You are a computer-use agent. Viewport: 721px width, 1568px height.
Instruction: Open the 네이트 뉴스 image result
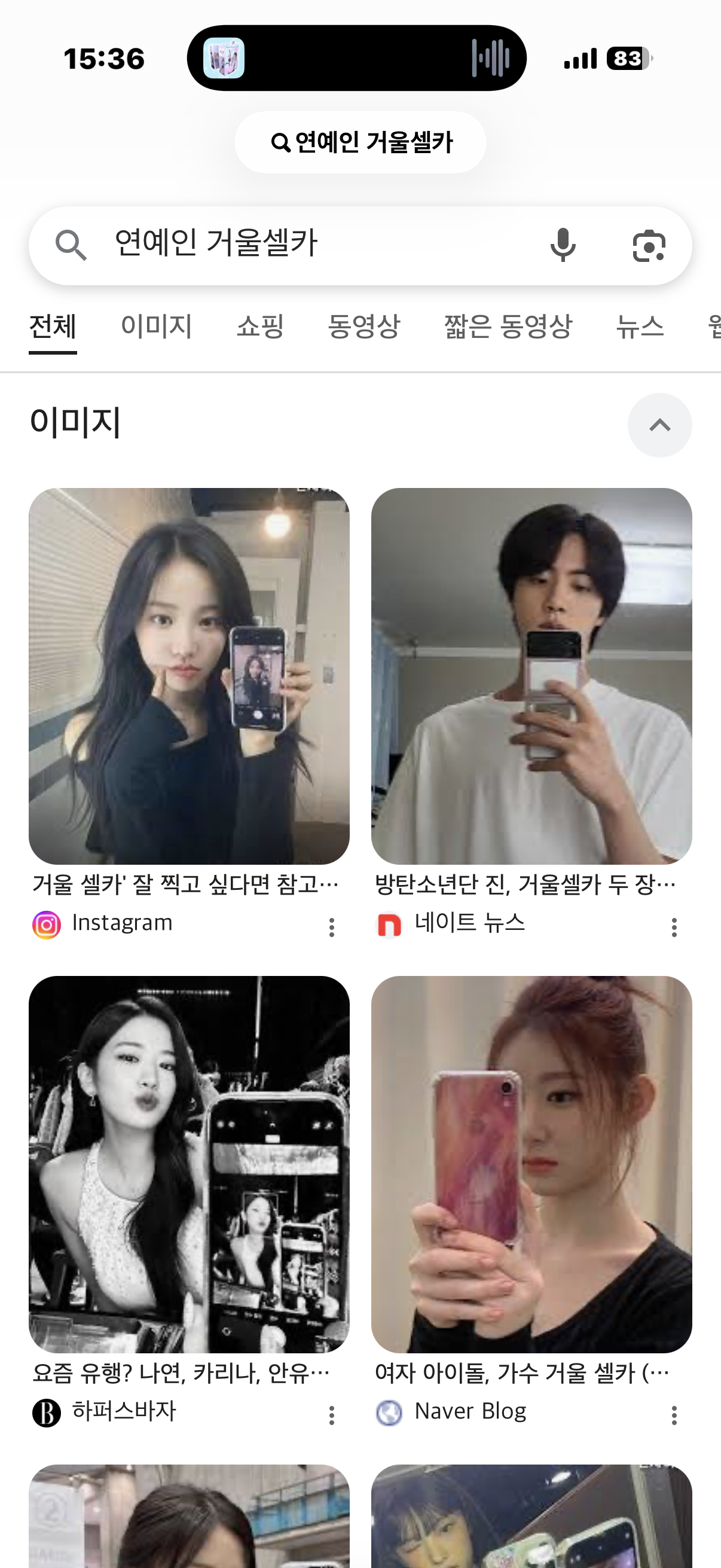[x=531, y=676]
